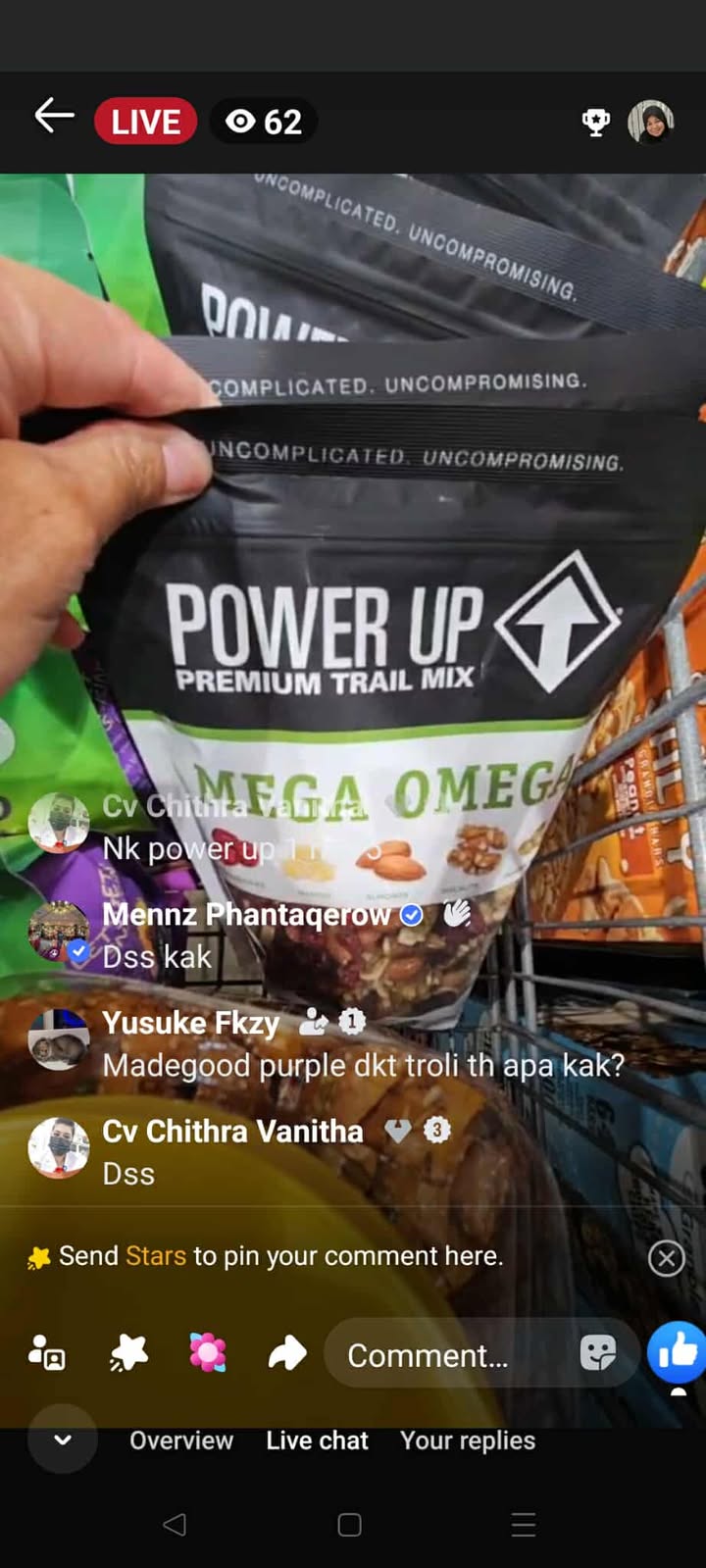Open the sticker picker in comment box
This screenshot has width=706, height=1568.
tap(597, 1354)
